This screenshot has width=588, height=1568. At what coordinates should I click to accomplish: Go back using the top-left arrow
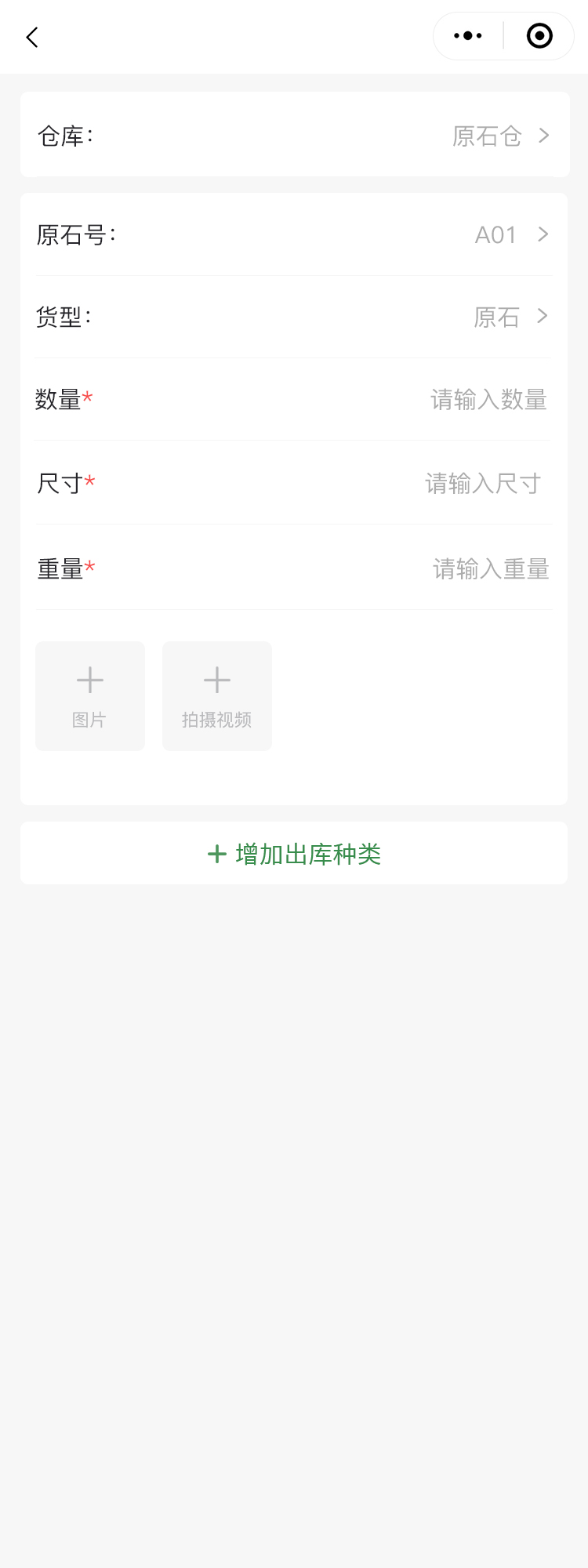click(x=32, y=37)
